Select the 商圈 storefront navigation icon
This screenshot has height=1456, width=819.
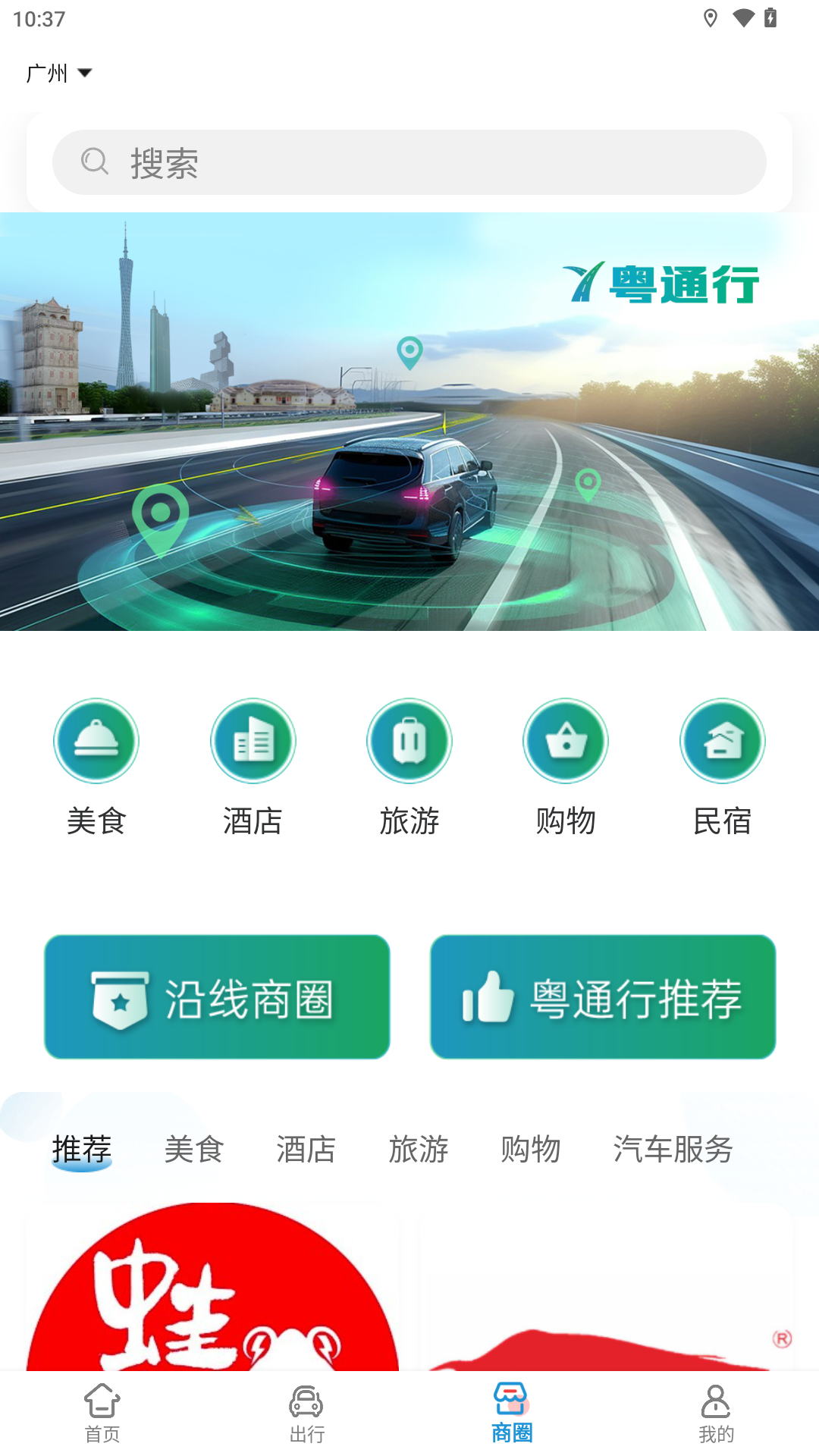[512, 1407]
